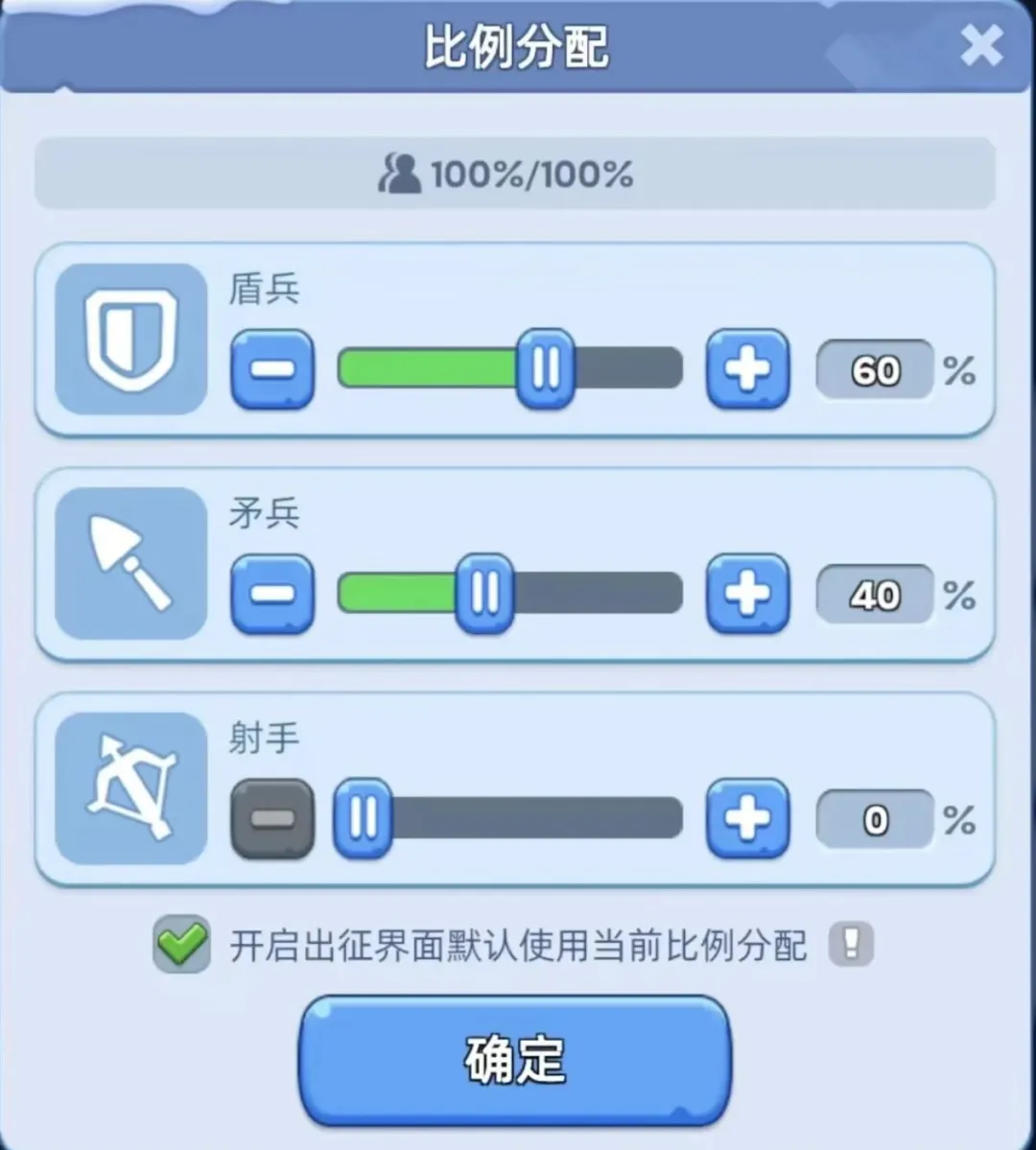Show the info tip next to the default ratio option
Viewport: 1036px width, 1150px height.
(x=851, y=945)
